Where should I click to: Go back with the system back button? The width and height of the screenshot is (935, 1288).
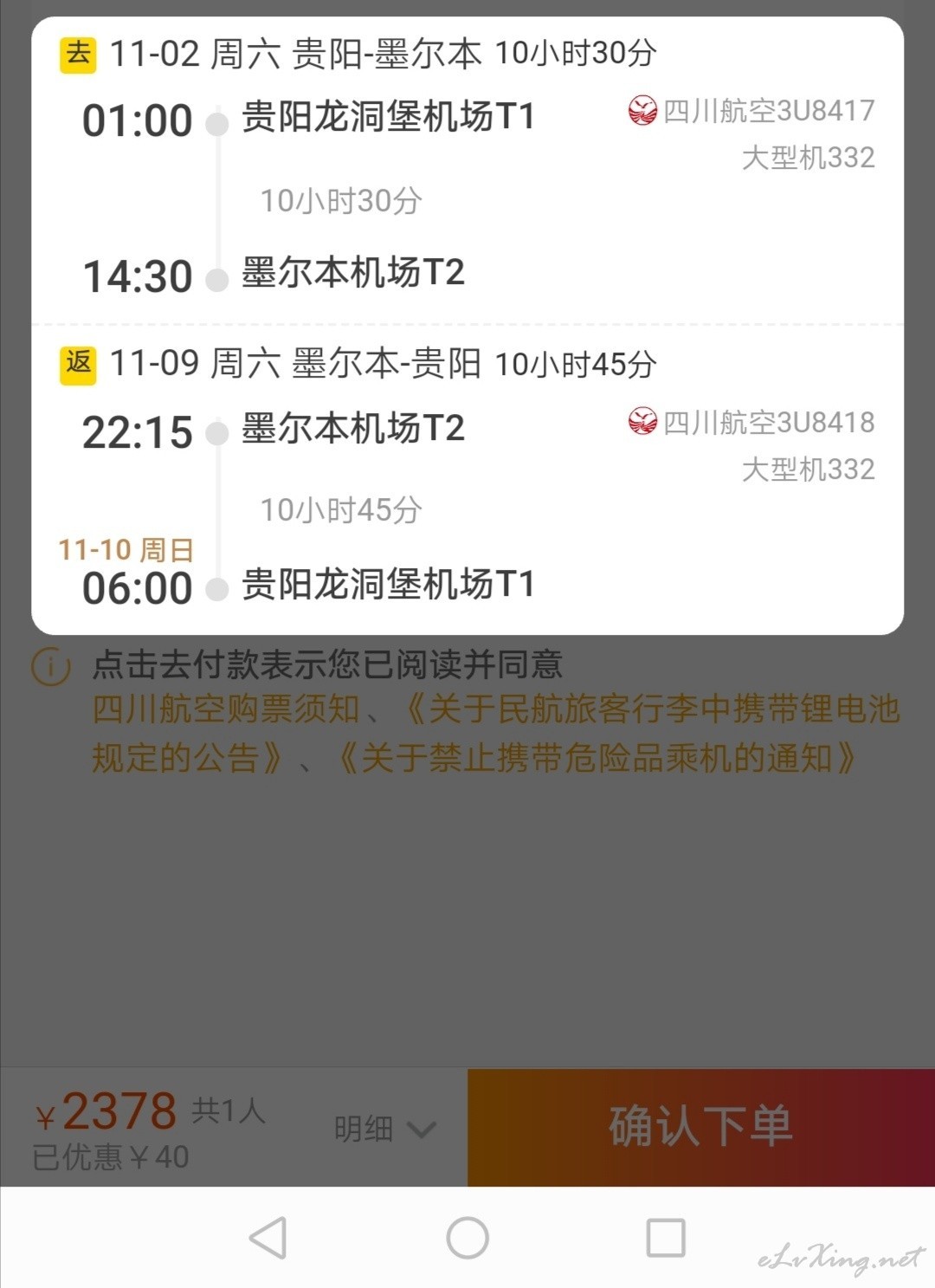(268, 1237)
